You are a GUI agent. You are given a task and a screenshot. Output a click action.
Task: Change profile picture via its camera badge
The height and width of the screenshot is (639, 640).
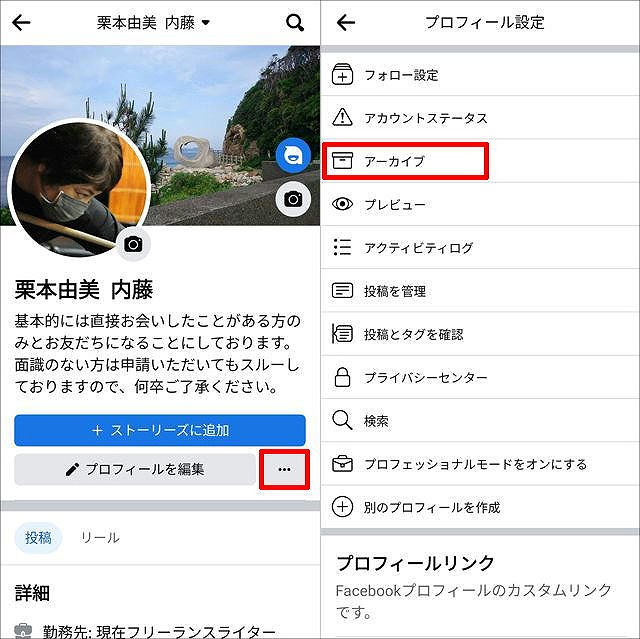(133, 244)
